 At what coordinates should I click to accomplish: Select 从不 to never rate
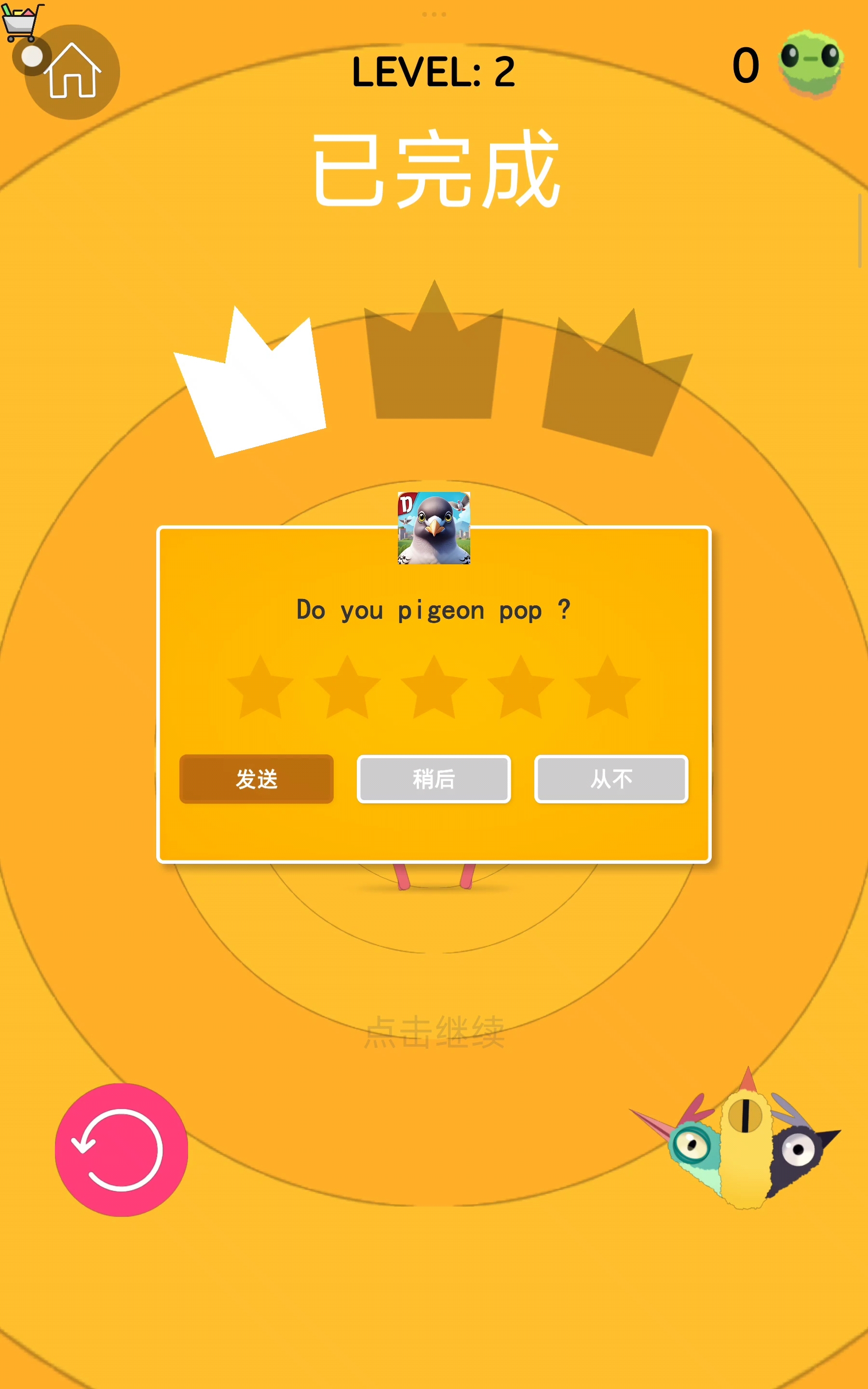coord(611,779)
